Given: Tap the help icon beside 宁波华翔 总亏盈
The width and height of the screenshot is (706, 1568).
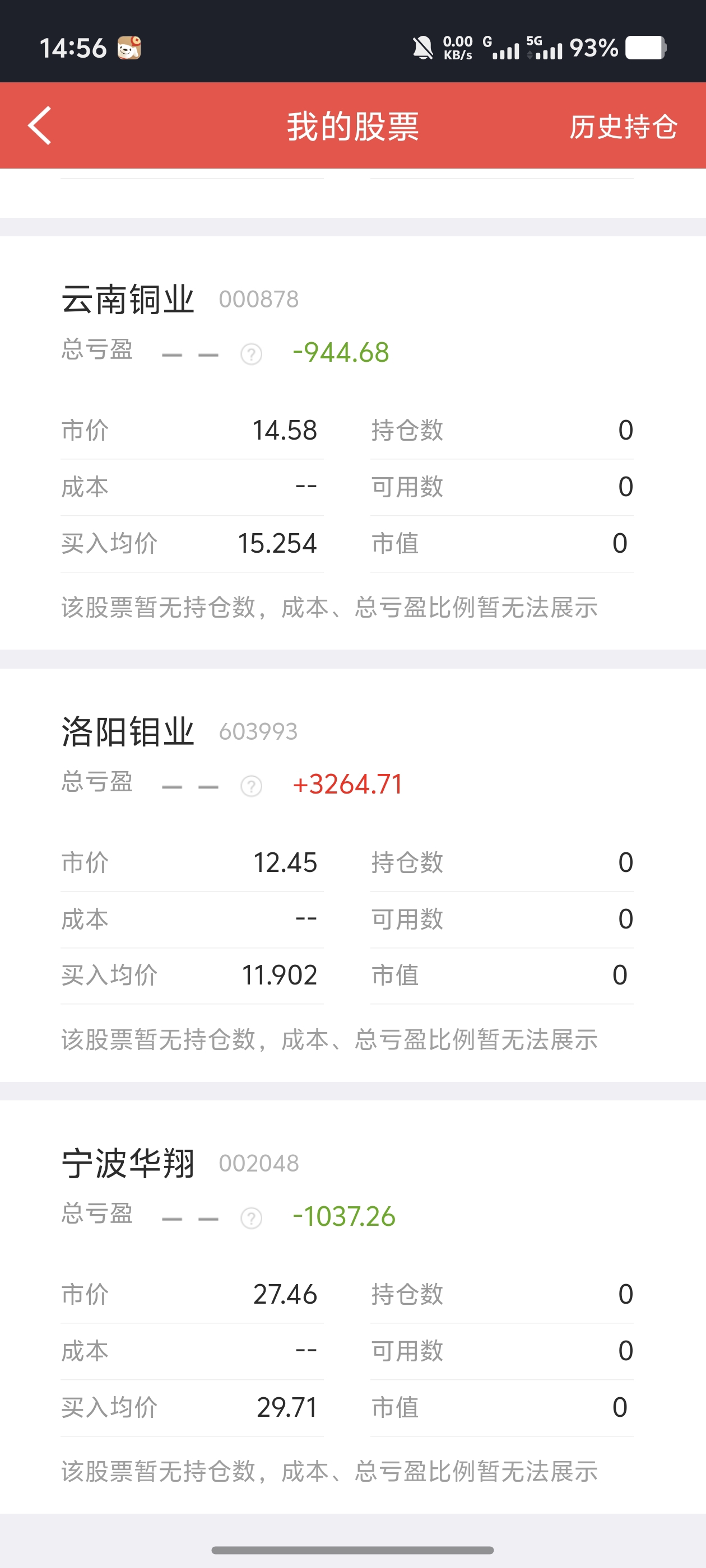Looking at the screenshot, I should (x=252, y=1218).
